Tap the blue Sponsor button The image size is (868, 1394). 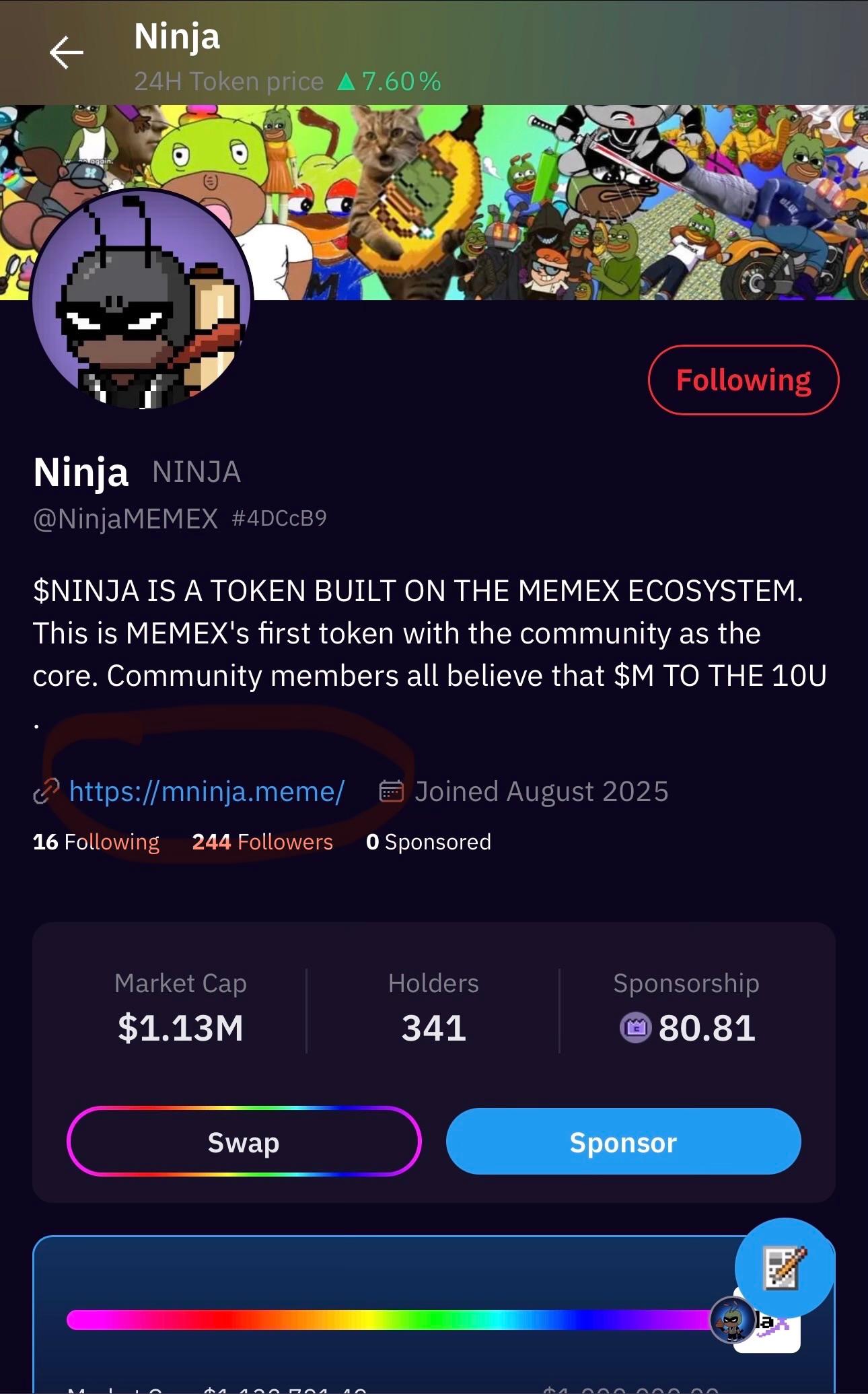coord(623,1142)
